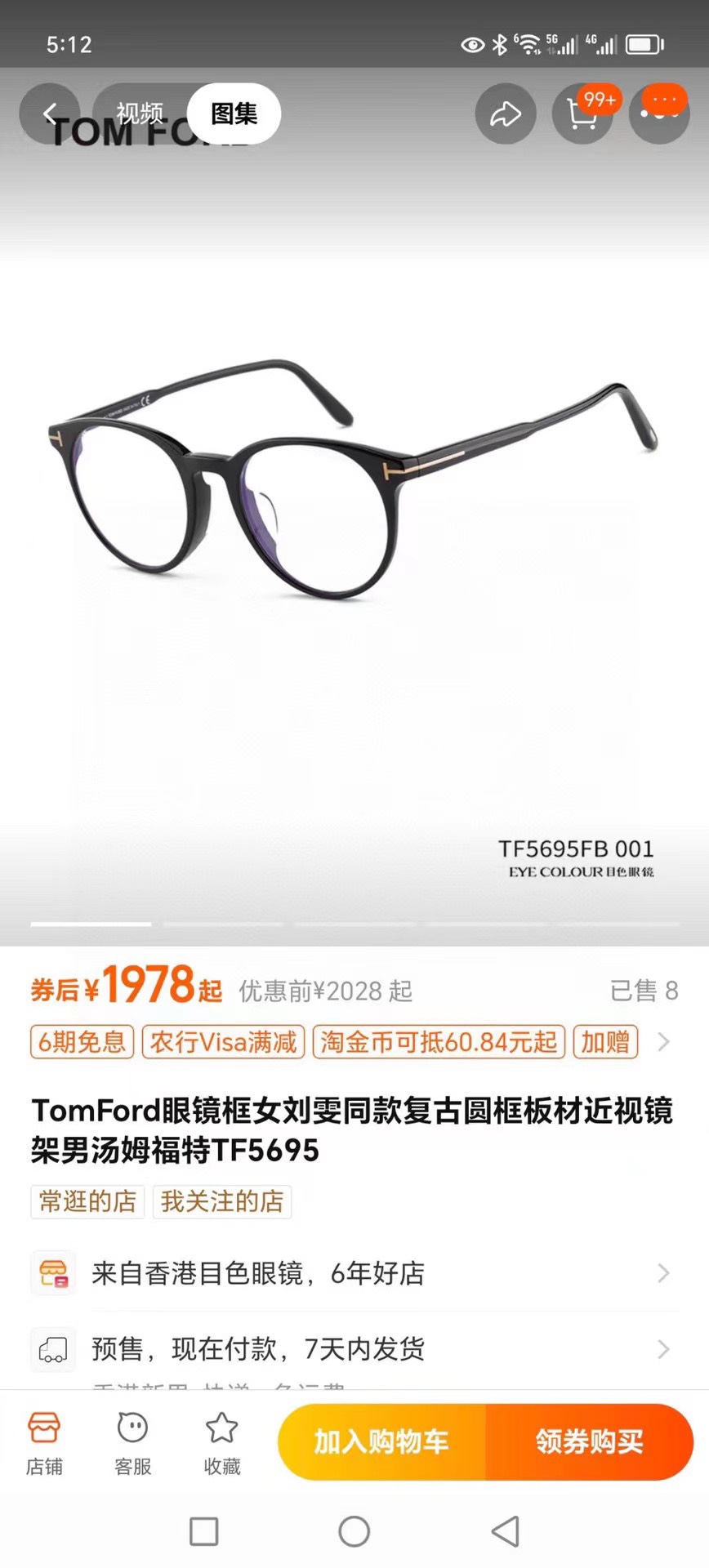This screenshot has width=709, height=1568.
Task: Expand promotions with the chevron arrow
Action: [664, 1042]
